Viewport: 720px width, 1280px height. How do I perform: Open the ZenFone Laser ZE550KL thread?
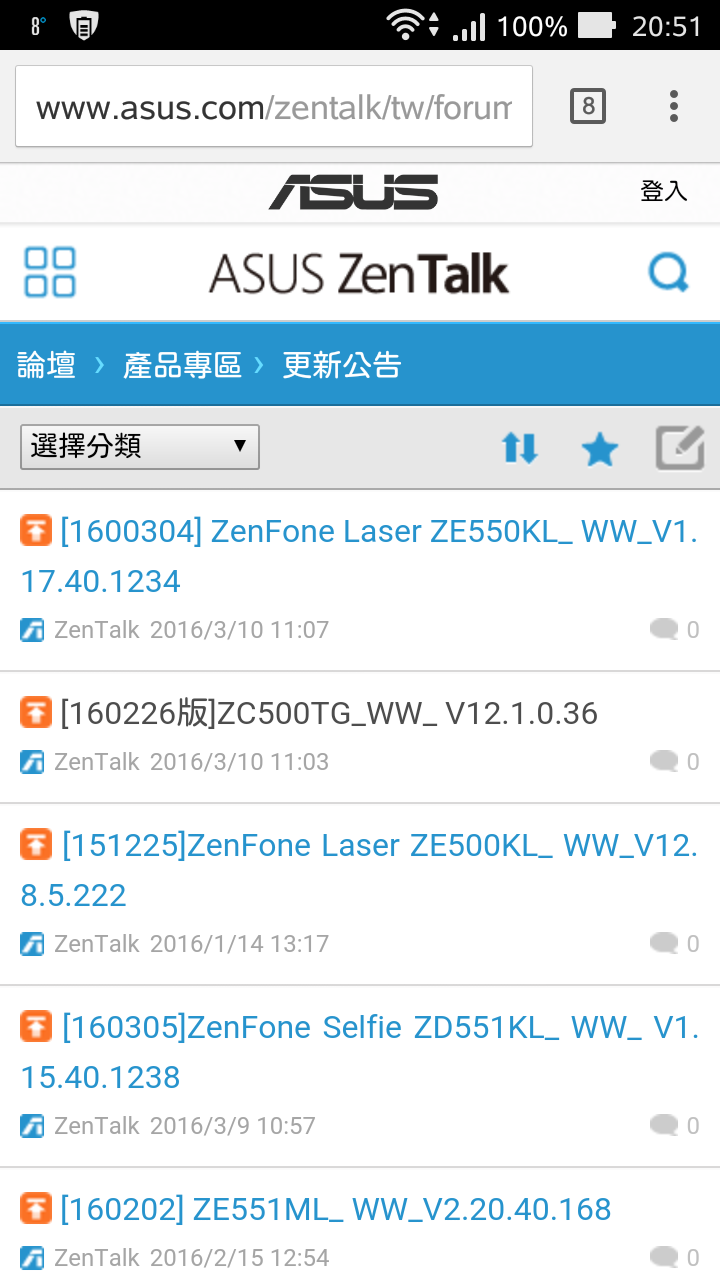[x=360, y=555]
